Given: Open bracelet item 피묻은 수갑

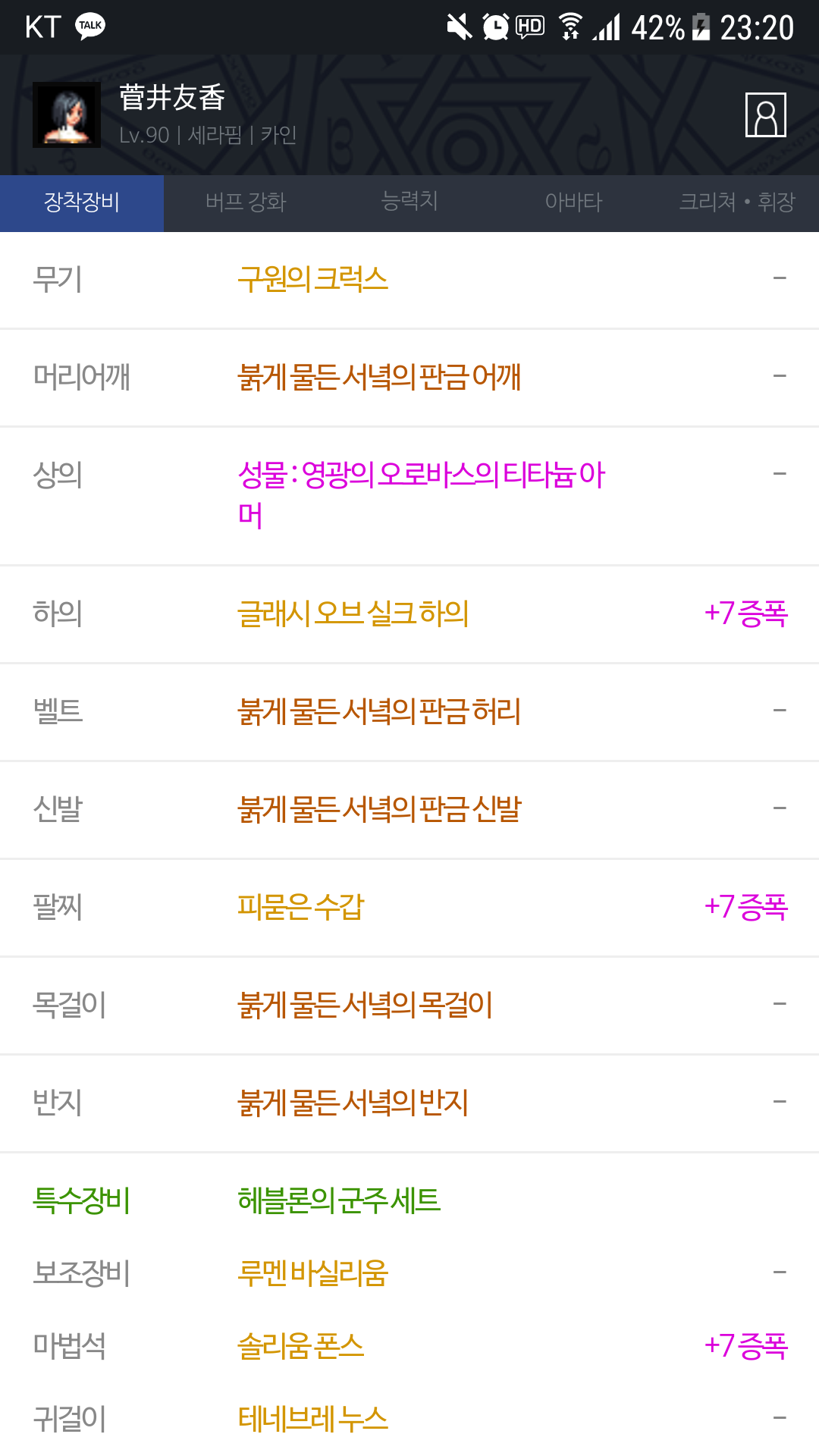Looking at the screenshot, I should pos(300,908).
